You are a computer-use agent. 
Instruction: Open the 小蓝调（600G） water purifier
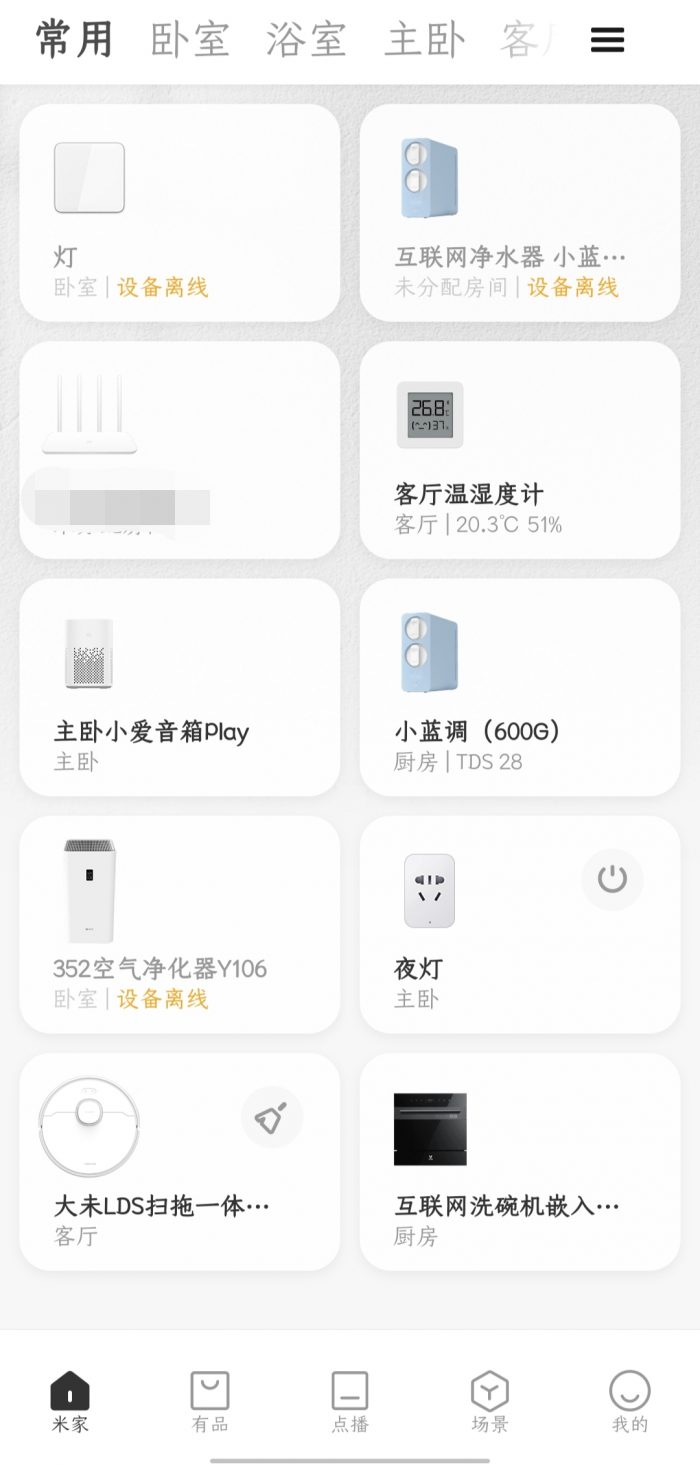520,687
